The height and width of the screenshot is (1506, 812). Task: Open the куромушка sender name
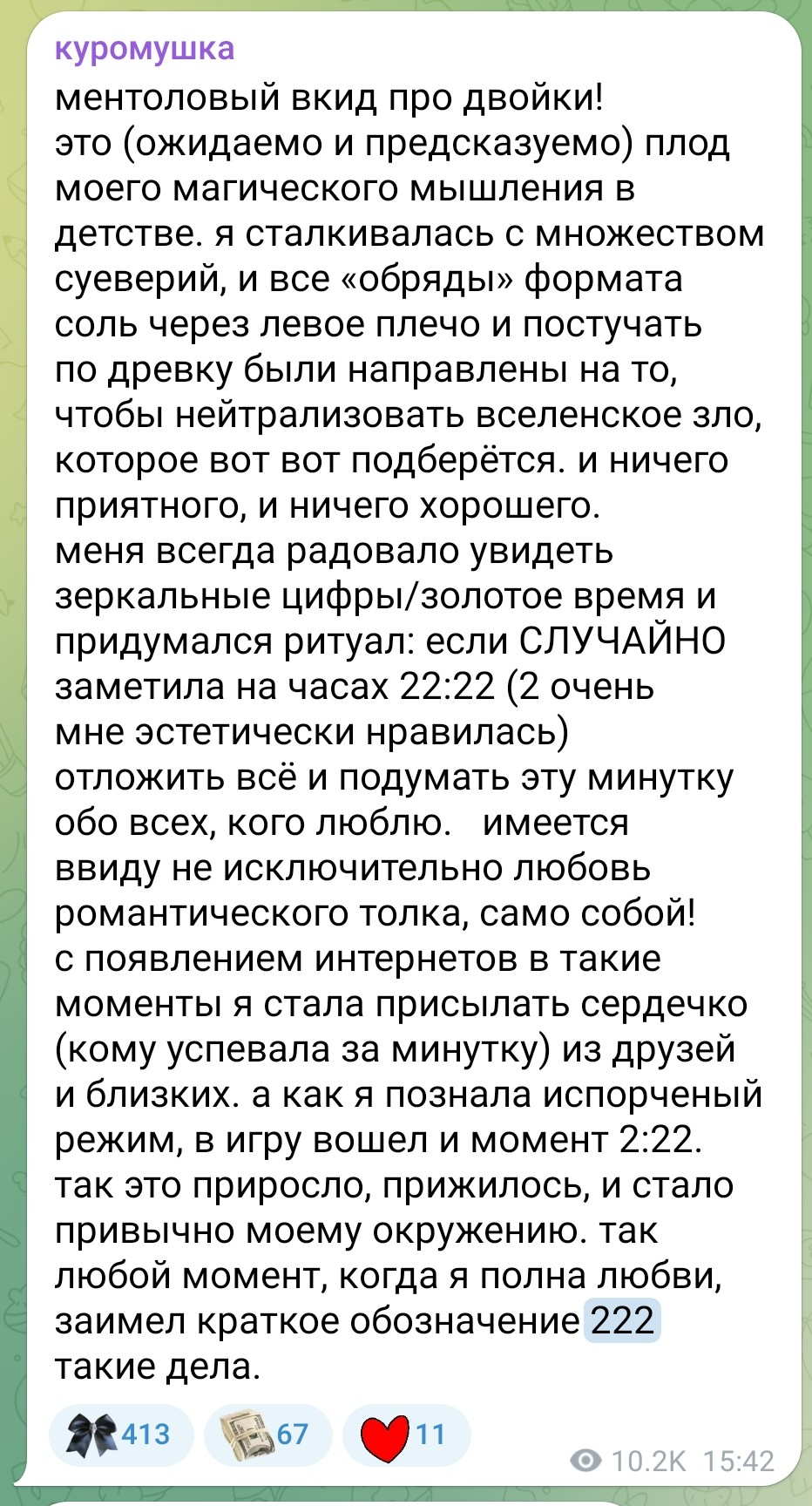click(x=145, y=48)
